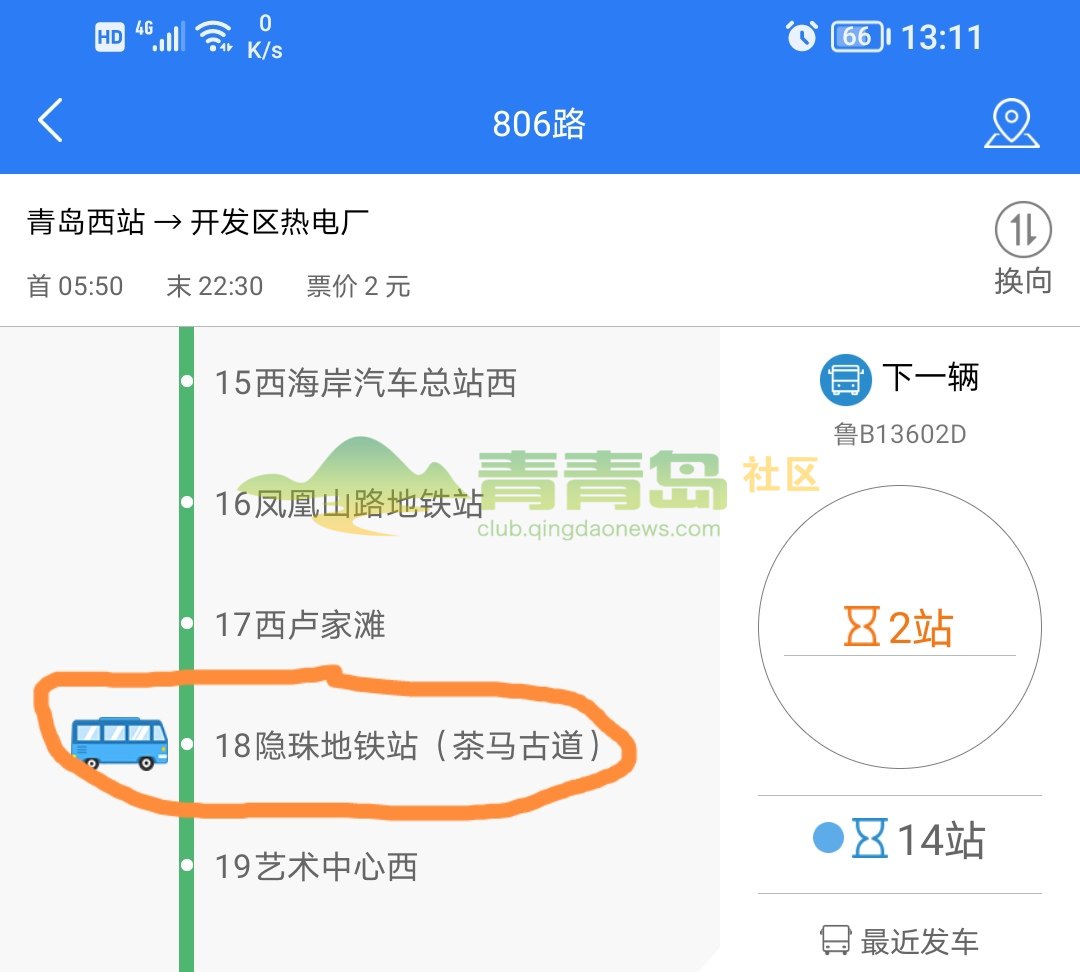This screenshot has width=1080, height=972.
Task: Select stop 16凤凰山路地铁站
Action: click(348, 504)
